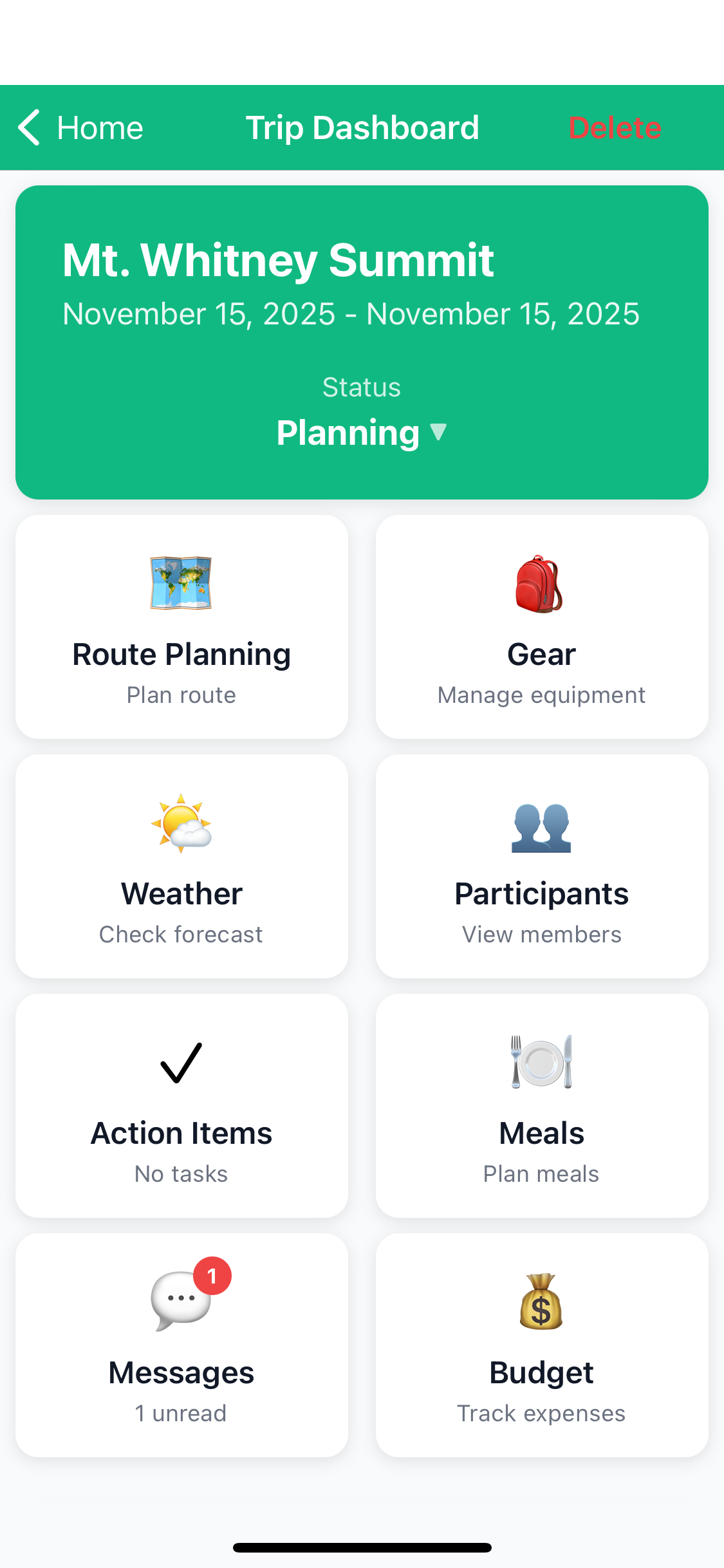Open Gear to manage equipment
724x1568 pixels.
point(542,627)
